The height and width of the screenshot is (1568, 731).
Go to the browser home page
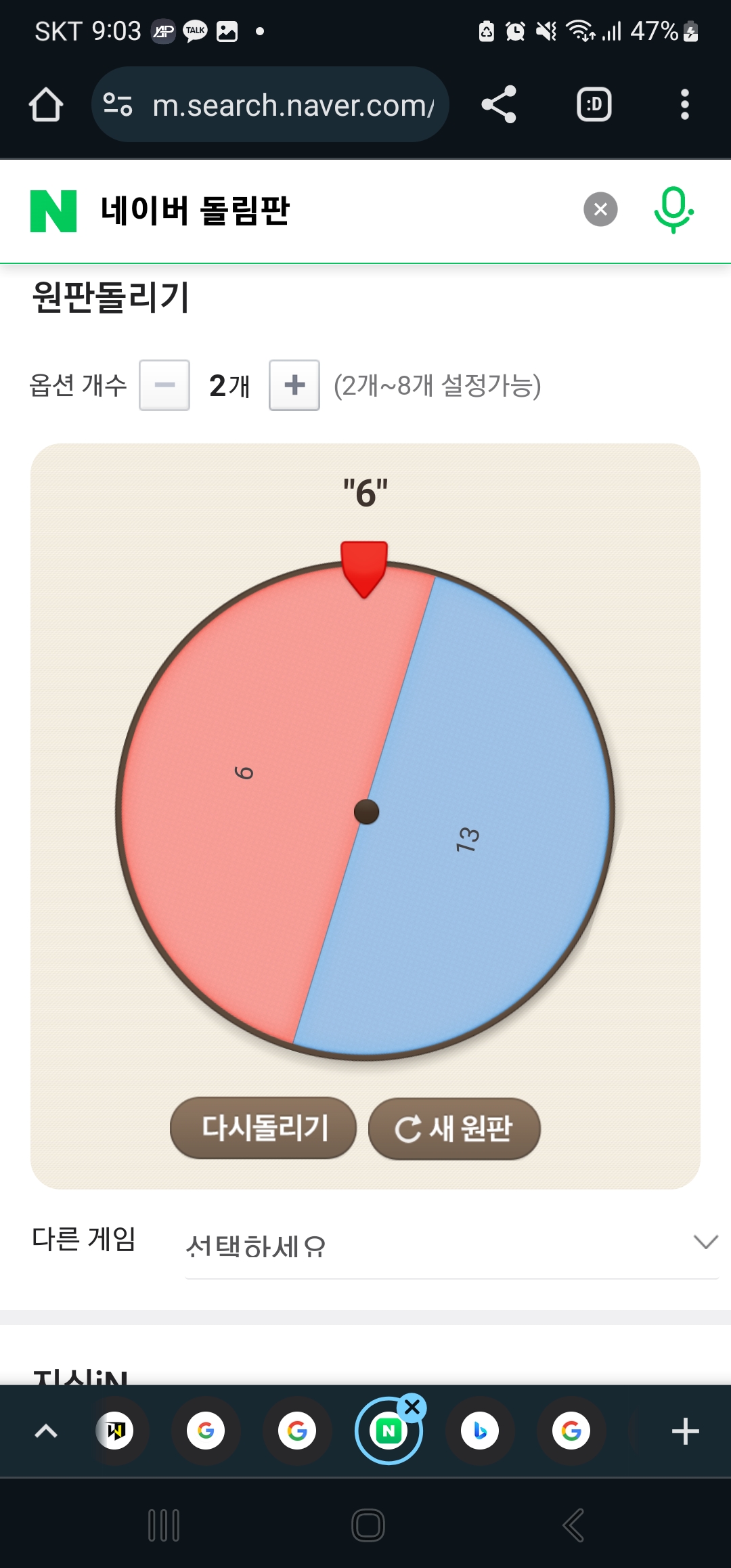click(46, 105)
